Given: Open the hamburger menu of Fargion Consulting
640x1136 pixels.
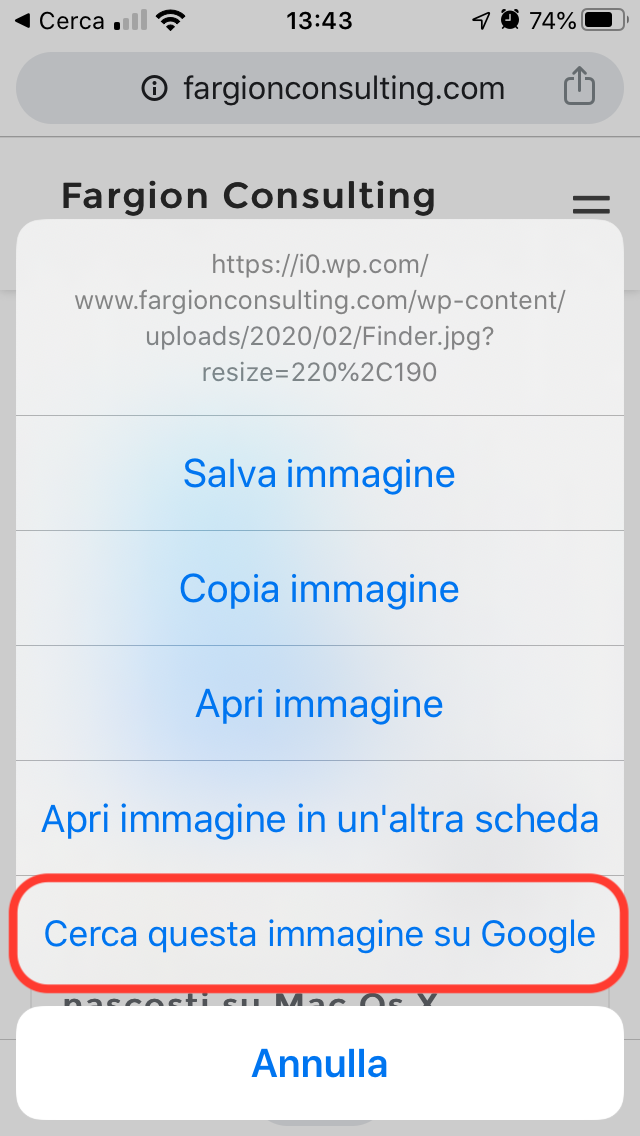Looking at the screenshot, I should click(x=591, y=204).
